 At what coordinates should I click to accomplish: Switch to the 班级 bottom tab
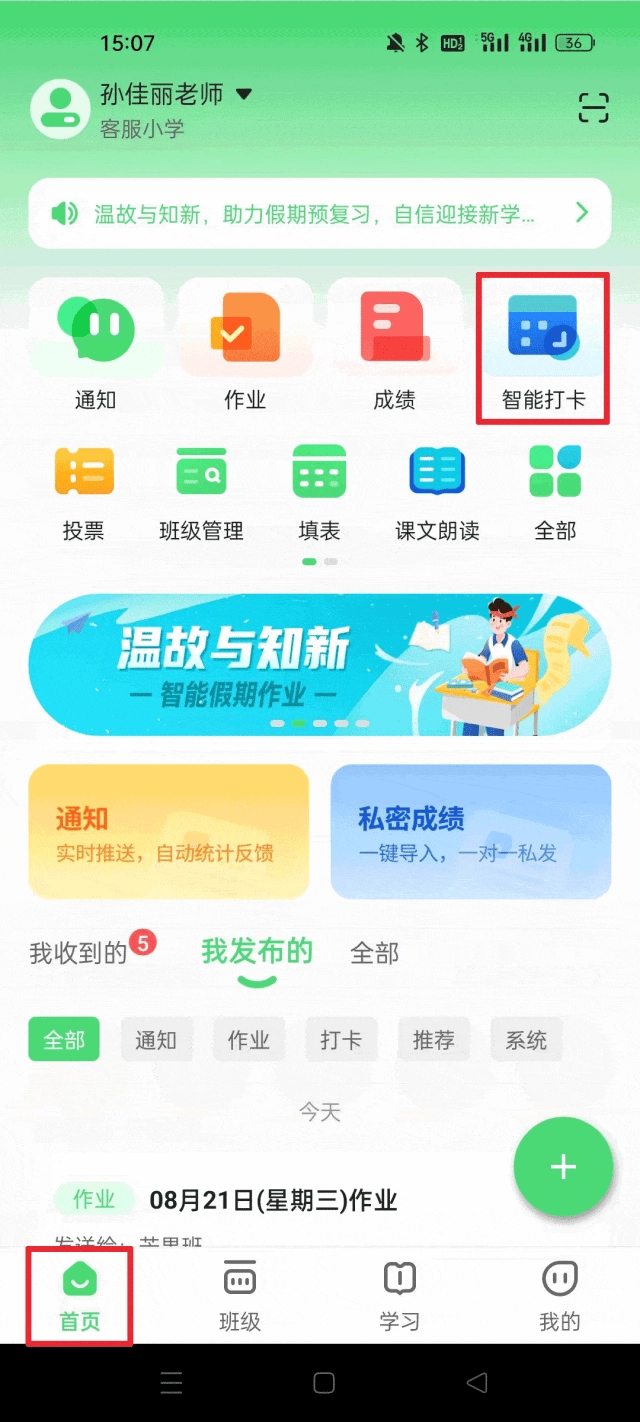(x=240, y=1295)
